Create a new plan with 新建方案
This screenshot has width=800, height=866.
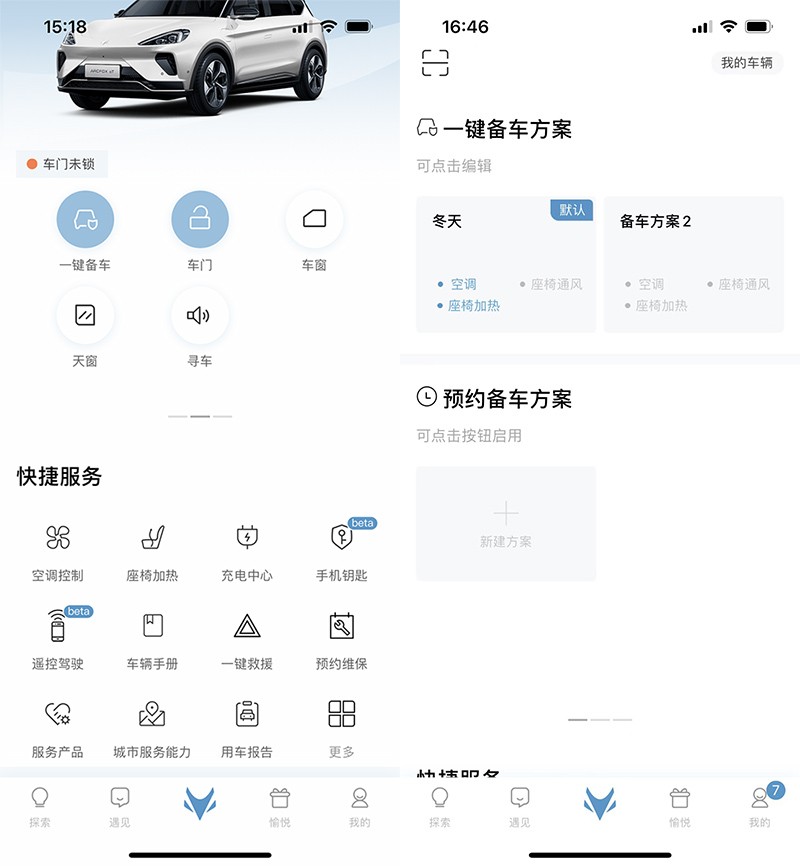coord(505,523)
